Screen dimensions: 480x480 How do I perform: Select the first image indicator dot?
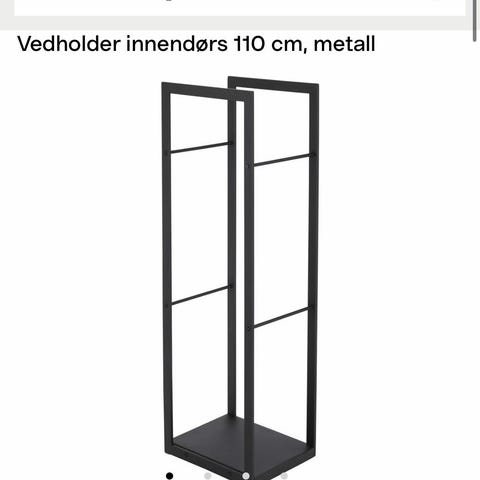pyautogui.click(x=169, y=476)
